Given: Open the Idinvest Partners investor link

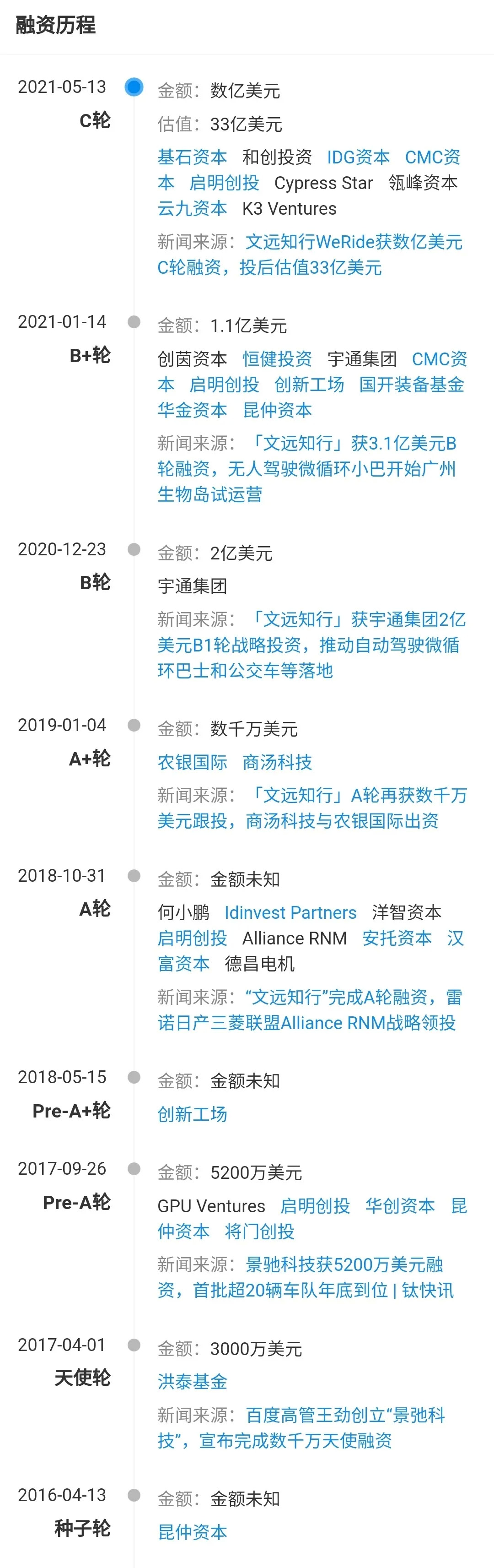Looking at the screenshot, I should pos(290,912).
